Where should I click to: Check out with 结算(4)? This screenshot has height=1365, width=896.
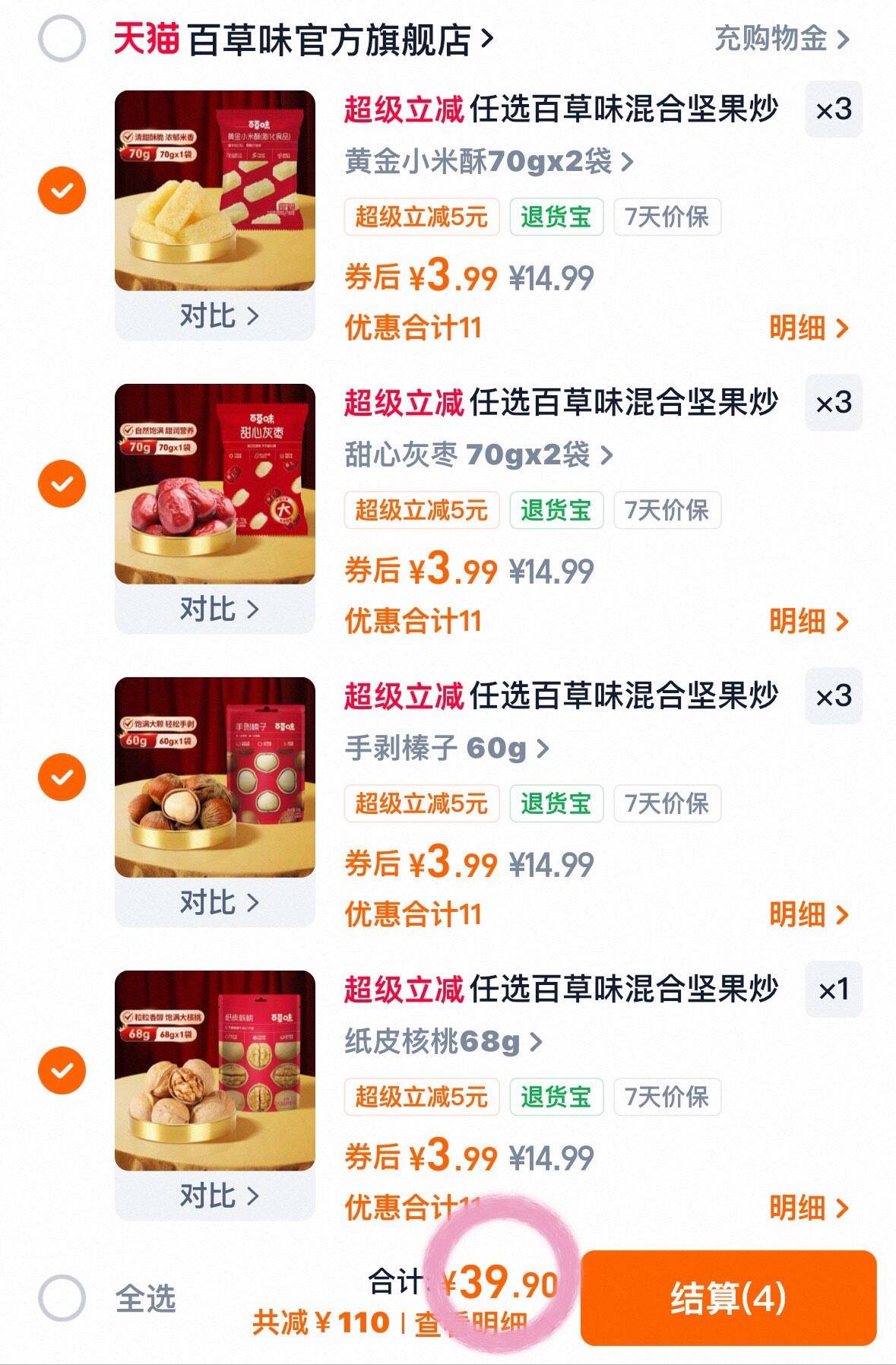point(727,1297)
